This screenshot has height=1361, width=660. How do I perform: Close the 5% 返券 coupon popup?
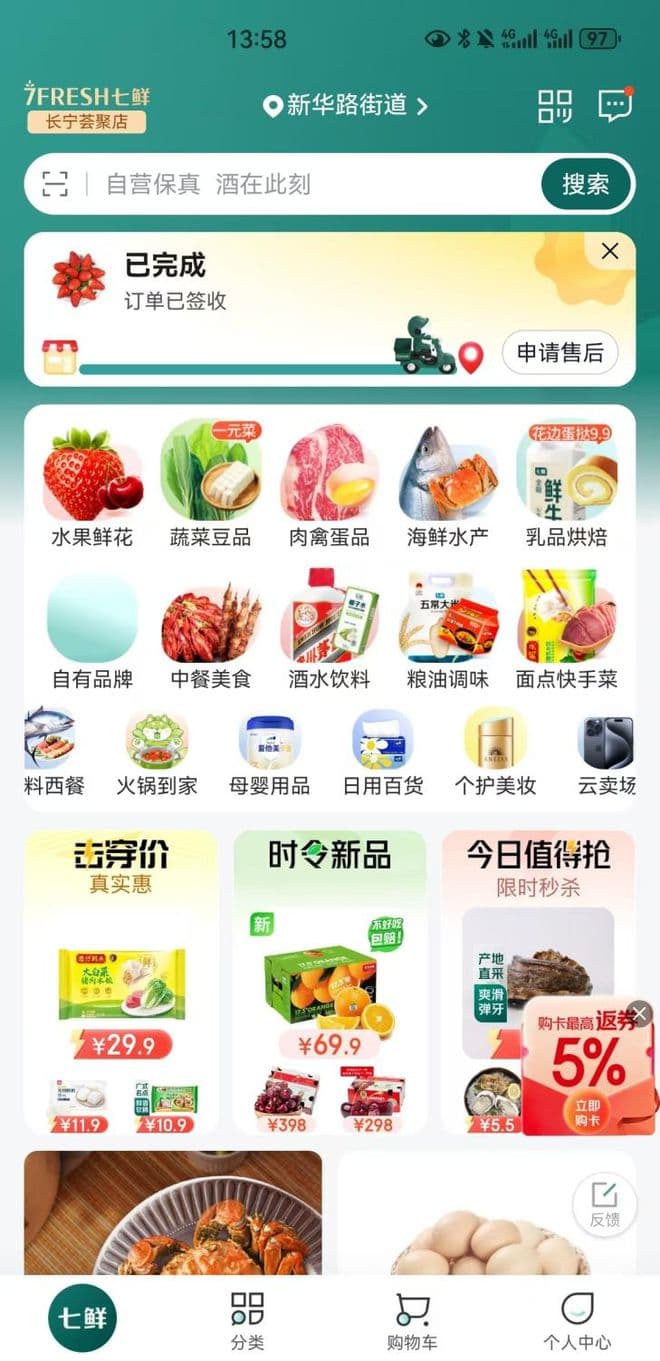click(x=640, y=1014)
